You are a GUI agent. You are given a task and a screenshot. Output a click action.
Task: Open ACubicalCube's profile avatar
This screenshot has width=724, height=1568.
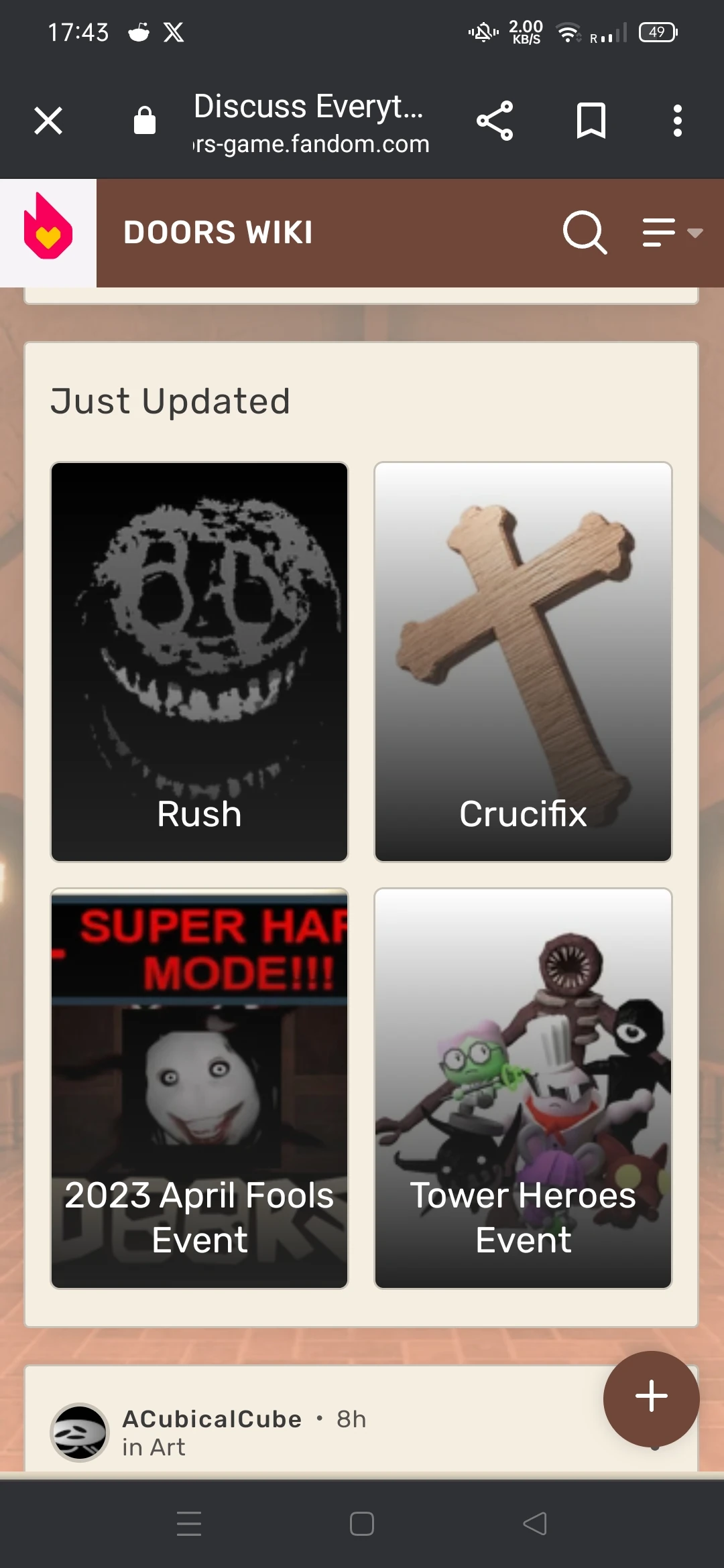coord(78,1431)
